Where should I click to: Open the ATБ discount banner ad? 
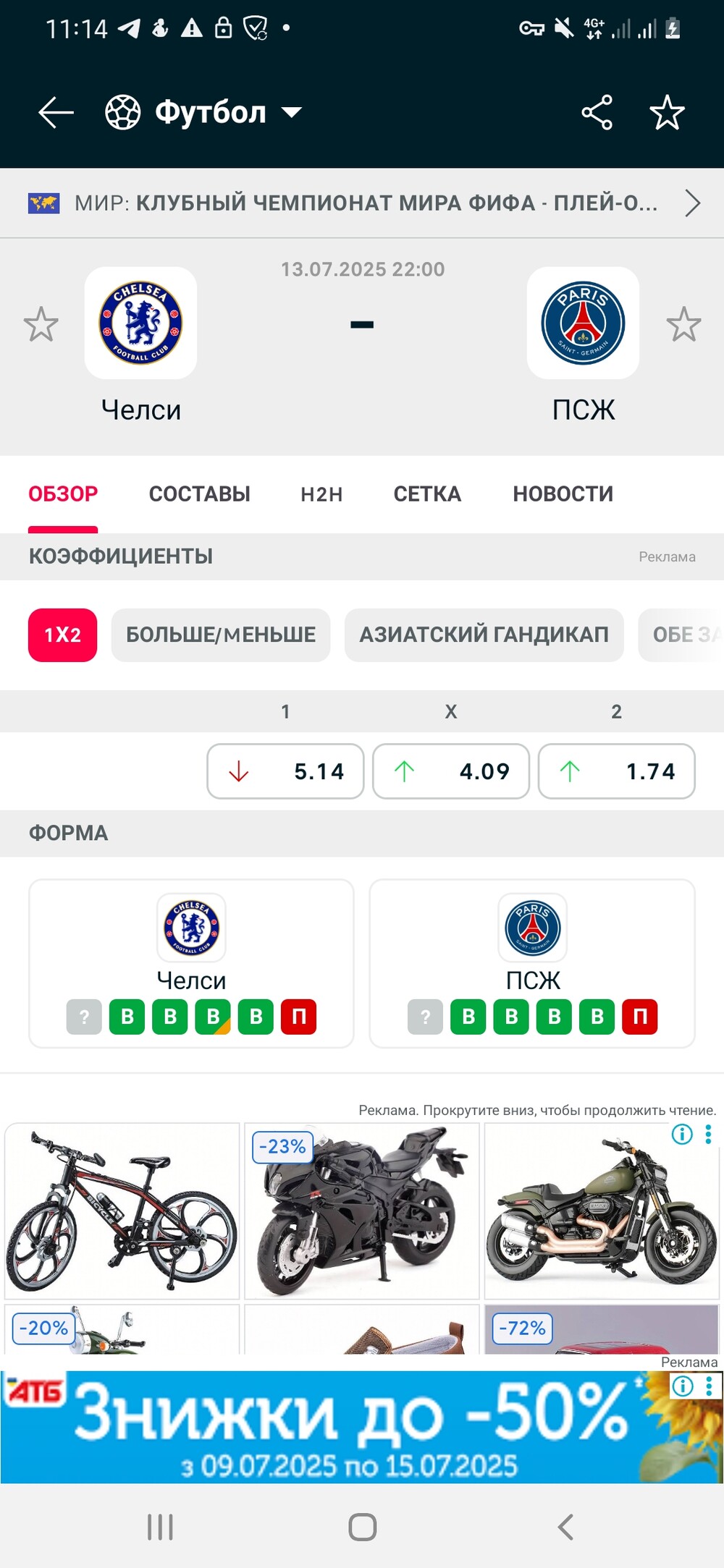[362, 1427]
